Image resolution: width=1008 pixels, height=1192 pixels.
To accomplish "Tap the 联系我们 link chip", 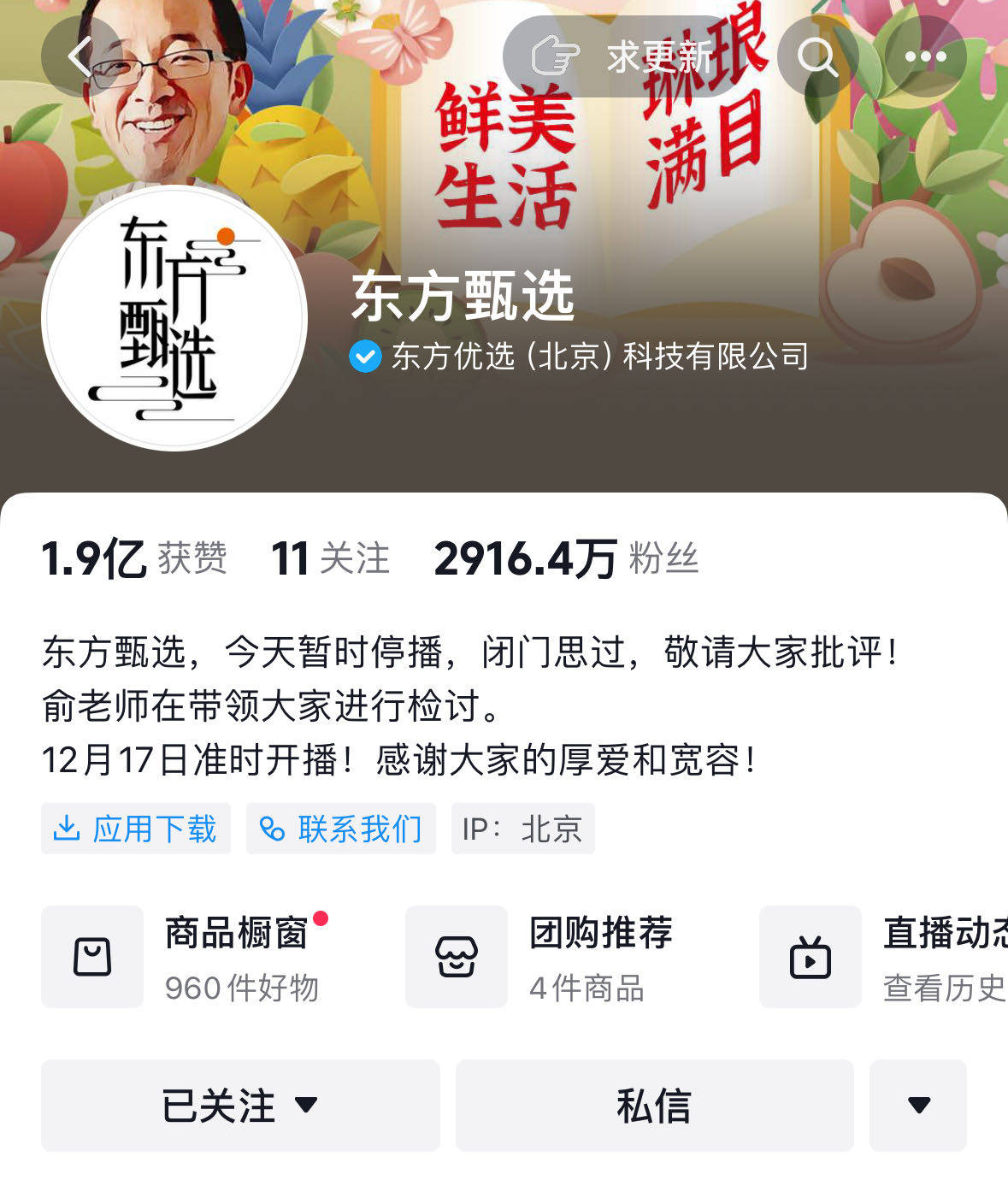I will 341,829.
